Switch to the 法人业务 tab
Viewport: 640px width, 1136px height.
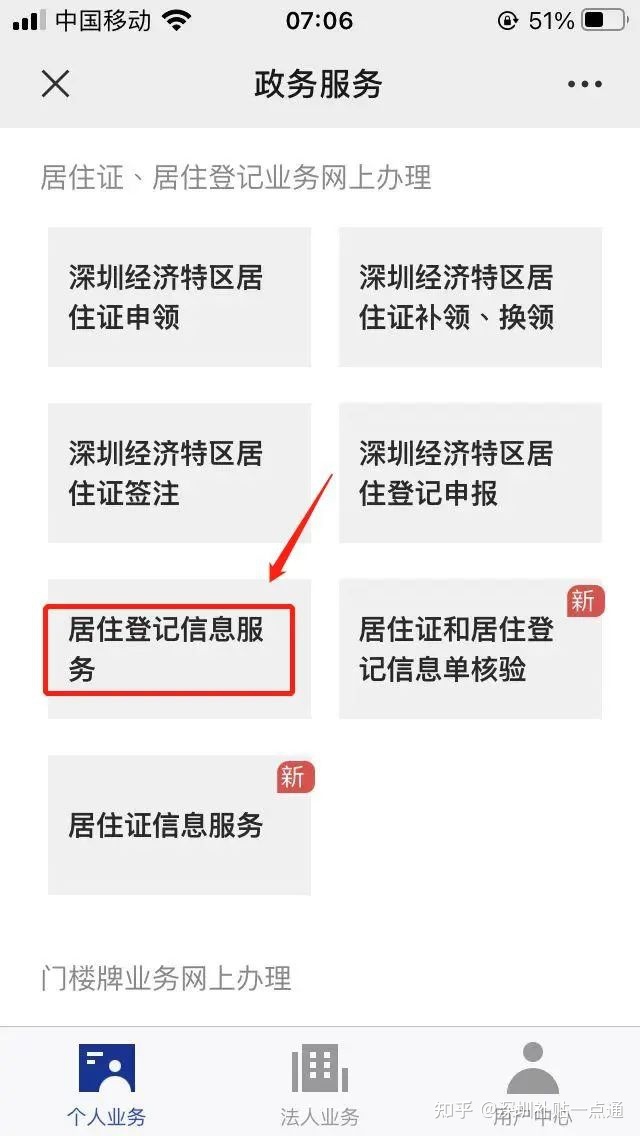[320, 1085]
